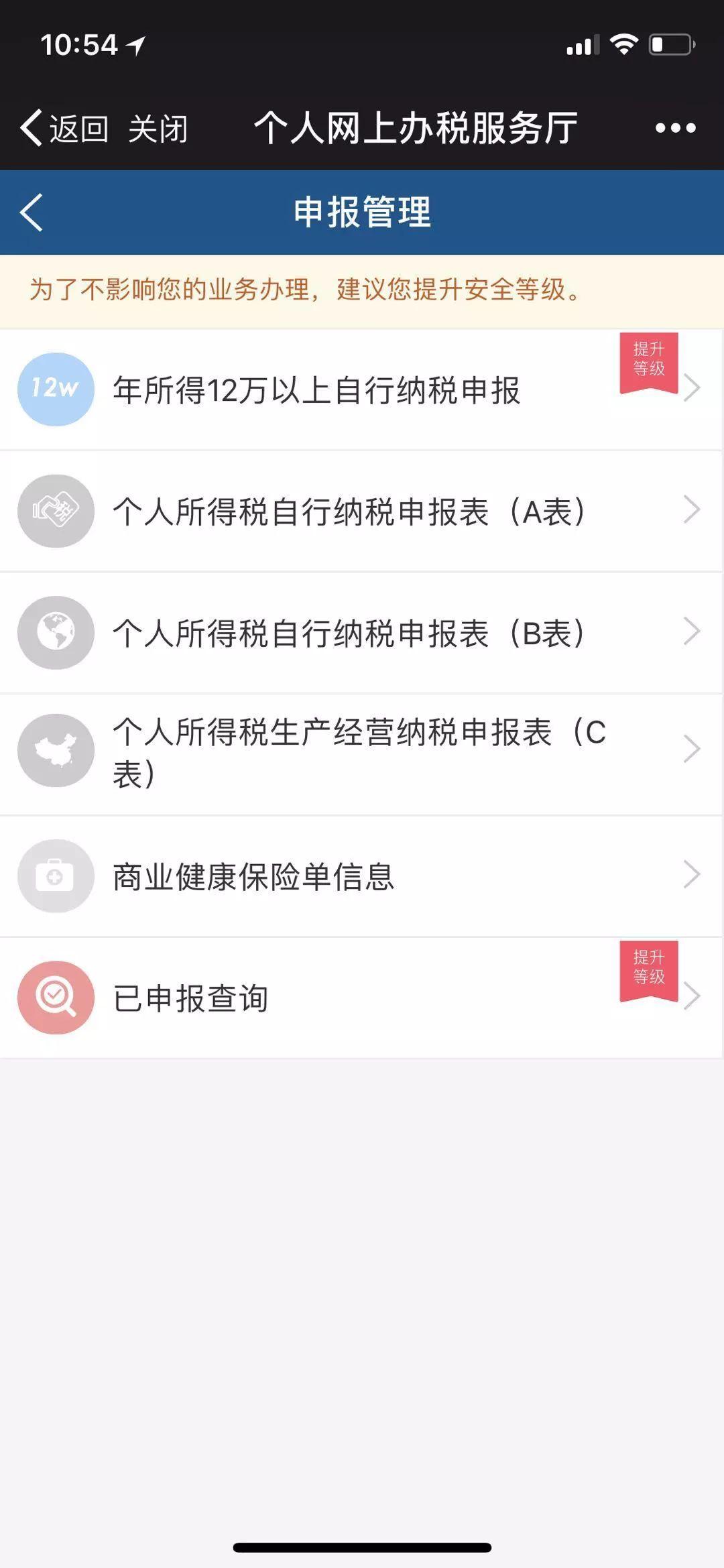Tap the 申报管理 title bar
This screenshot has width=724, height=1568.
pos(362,212)
